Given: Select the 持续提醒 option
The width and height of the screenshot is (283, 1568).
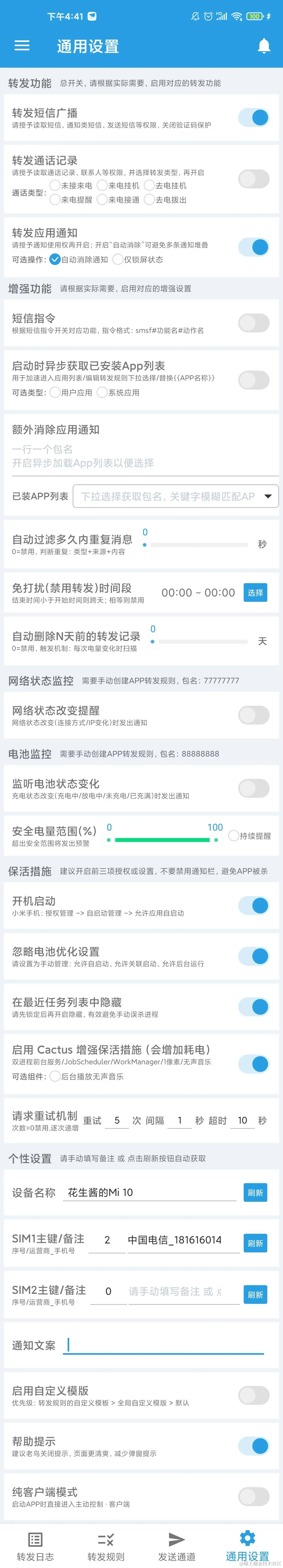Looking at the screenshot, I should [x=234, y=836].
